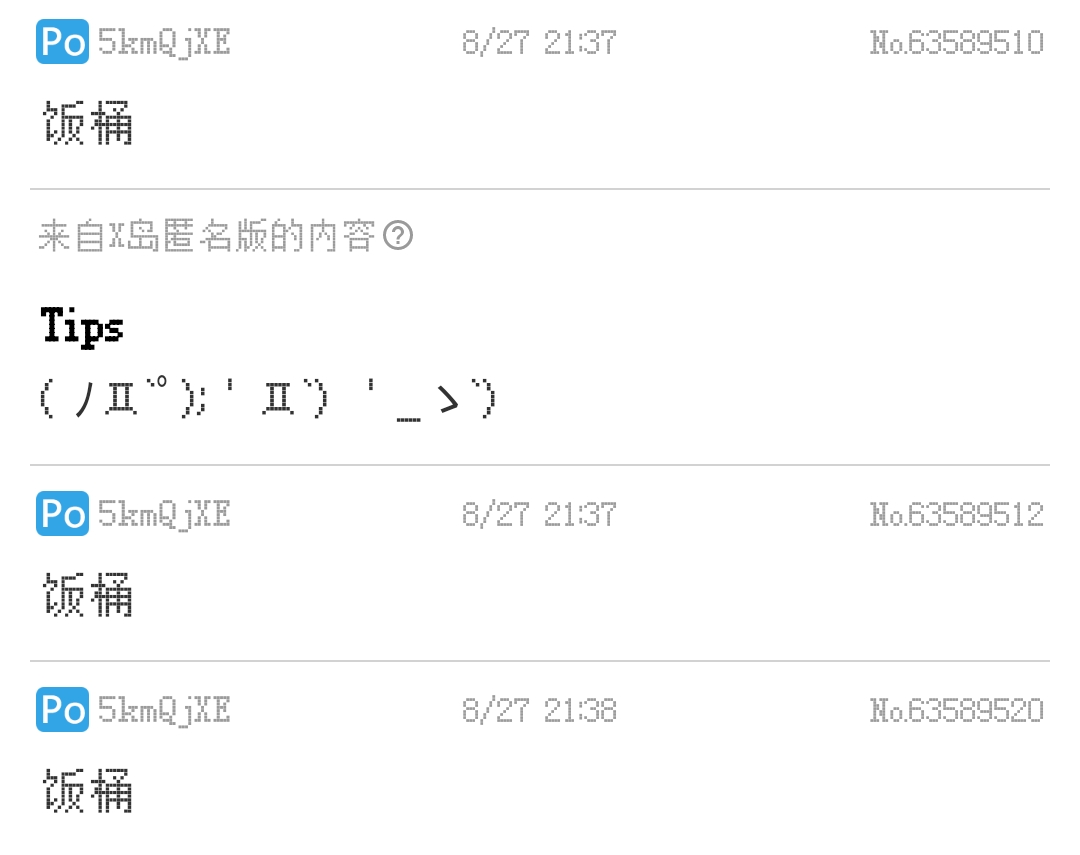Viewport: 1080px width, 855px height.
Task: Open the reply numbered No.63589520
Action: pyautogui.click(x=956, y=711)
